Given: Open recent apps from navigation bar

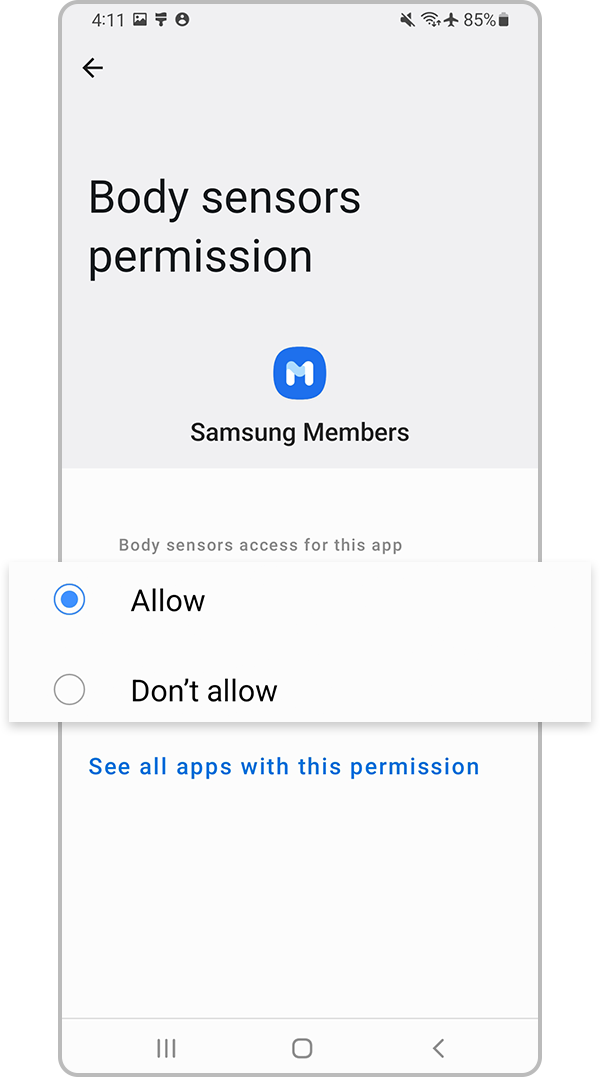Looking at the screenshot, I should (166, 1048).
